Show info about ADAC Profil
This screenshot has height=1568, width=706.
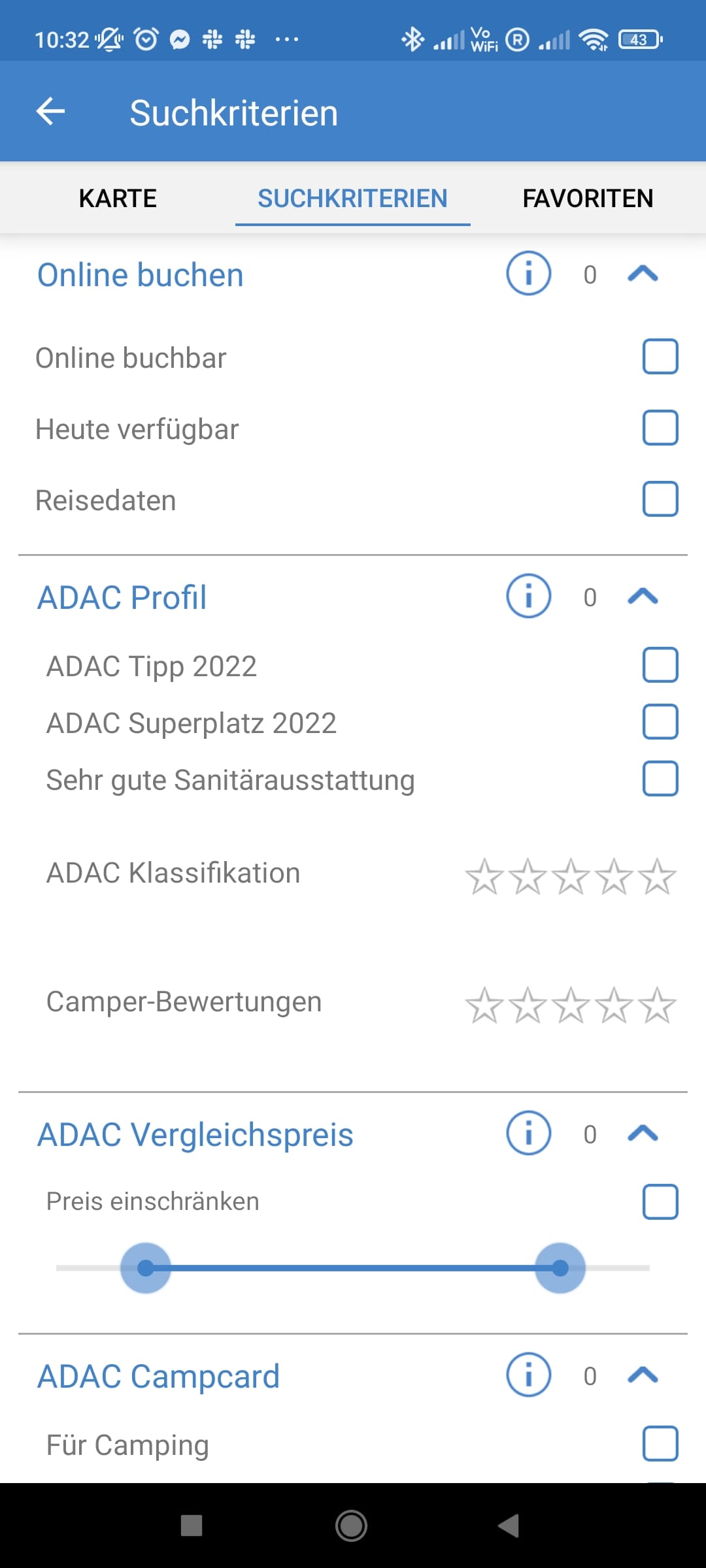(x=528, y=596)
